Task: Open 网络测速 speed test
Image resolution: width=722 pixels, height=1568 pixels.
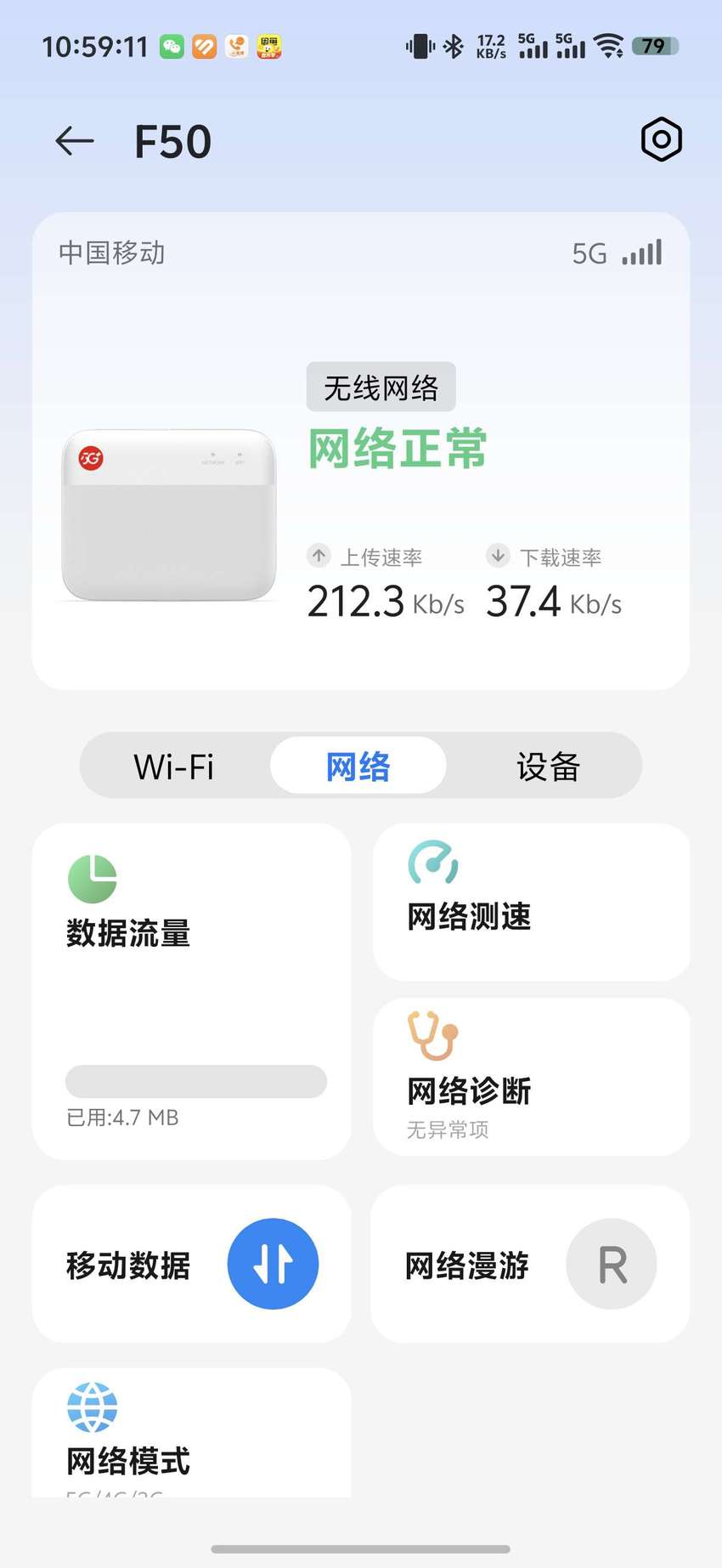Action: (532, 902)
